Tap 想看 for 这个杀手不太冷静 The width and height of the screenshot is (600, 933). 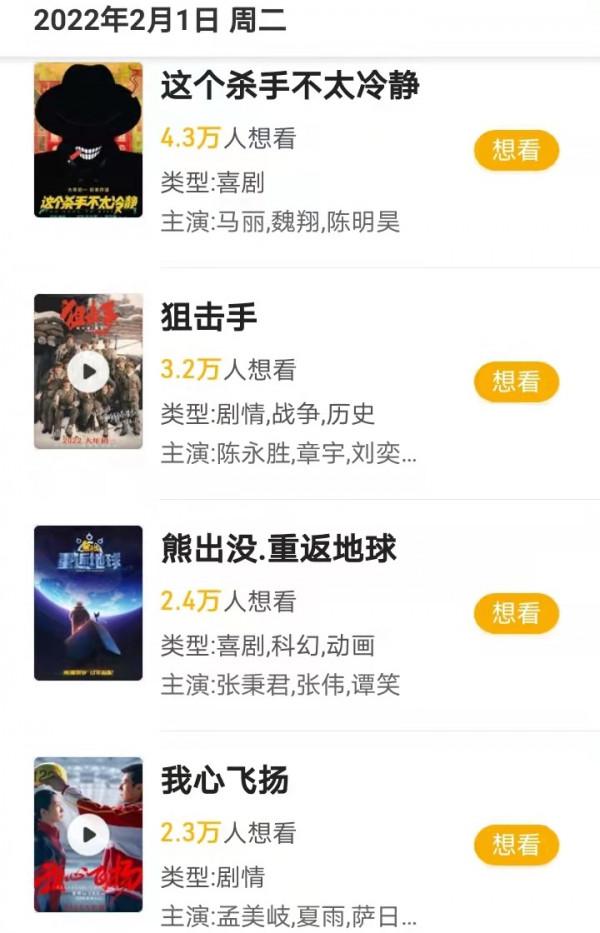[x=516, y=150]
